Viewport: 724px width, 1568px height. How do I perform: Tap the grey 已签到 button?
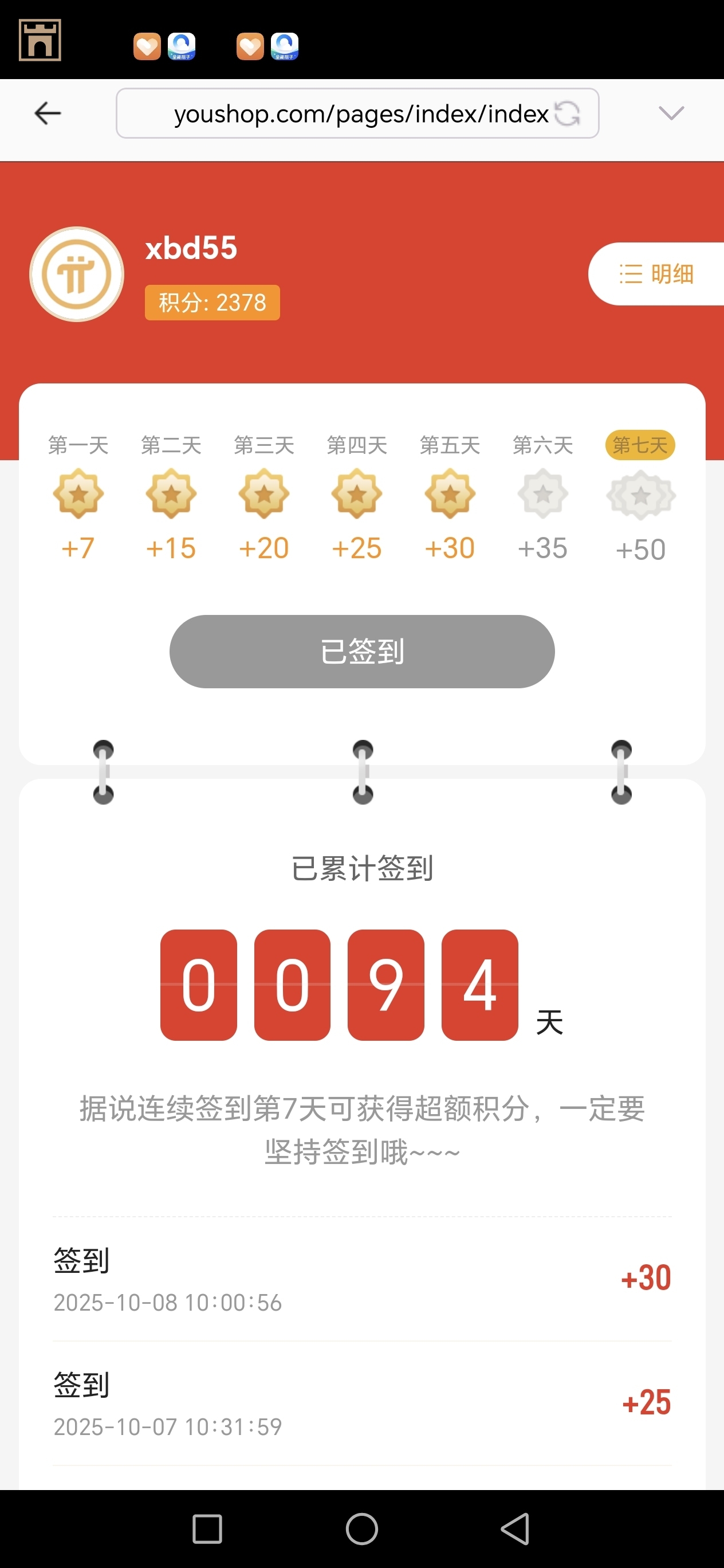pyautogui.click(x=362, y=651)
